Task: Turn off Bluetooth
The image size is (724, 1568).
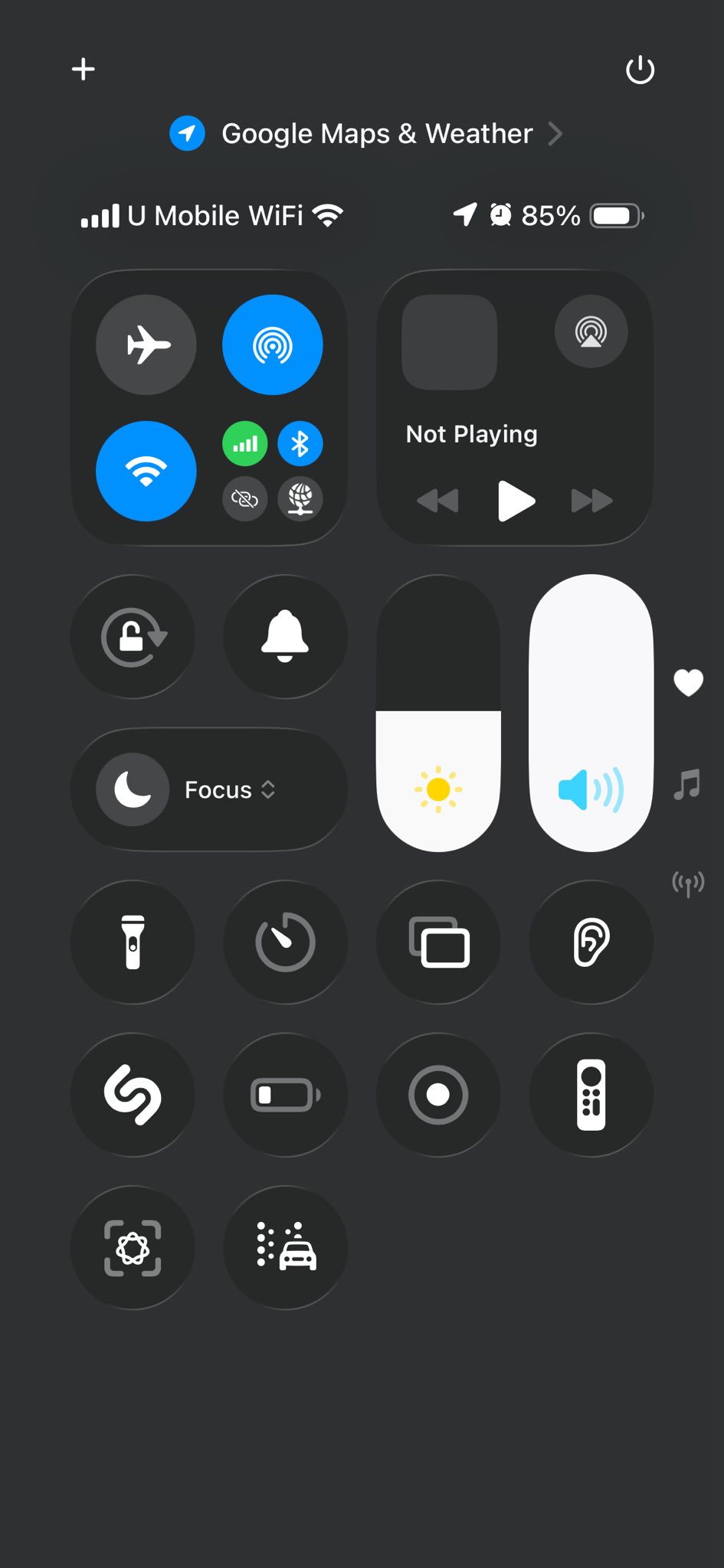Action: point(300,444)
